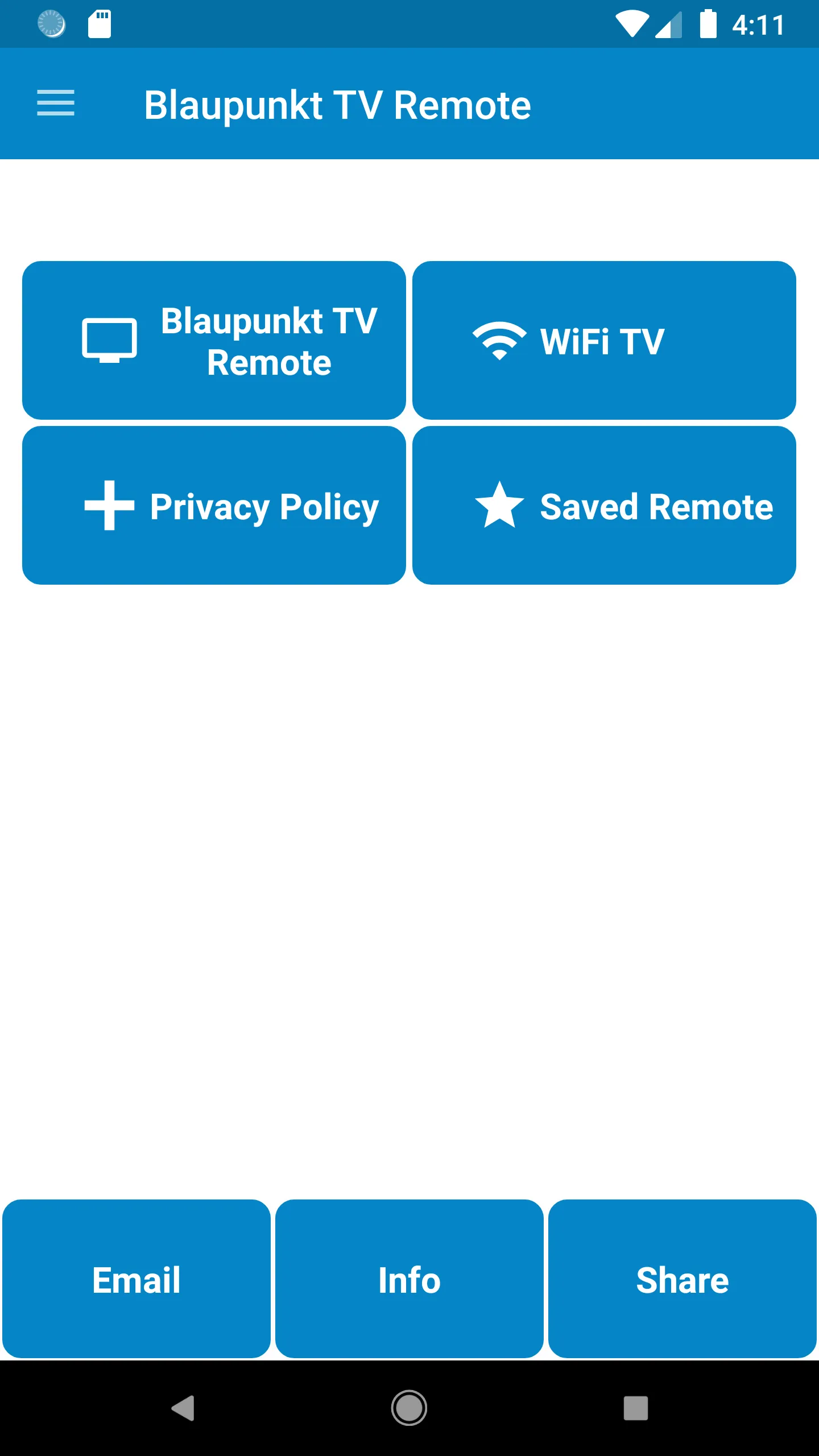Select the WiFi TV option
This screenshot has width=819, height=1456.
tap(604, 340)
